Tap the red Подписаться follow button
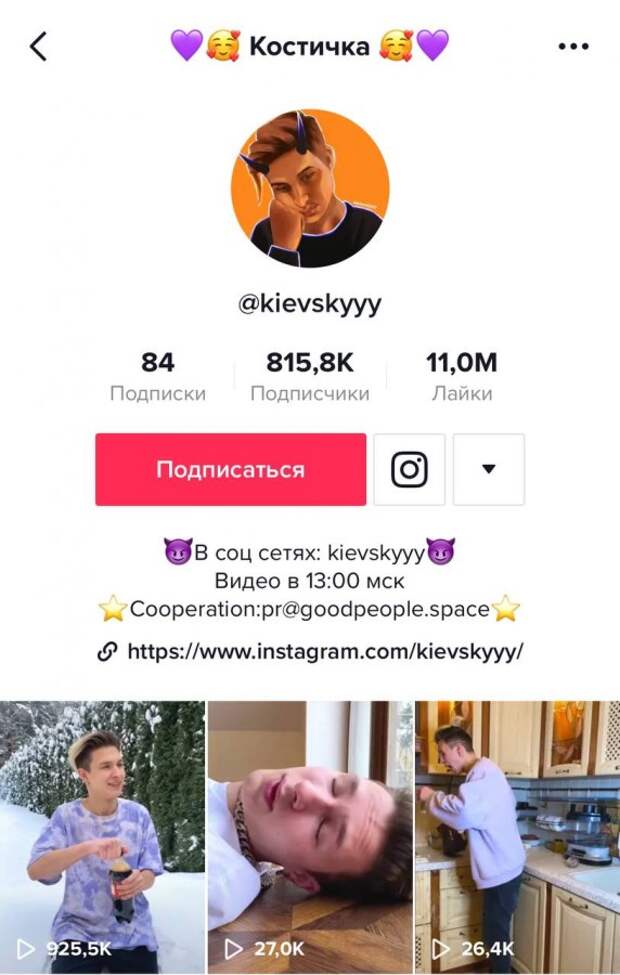The width and height of the screenshot is (620, 975). click(x=230, y=469)
